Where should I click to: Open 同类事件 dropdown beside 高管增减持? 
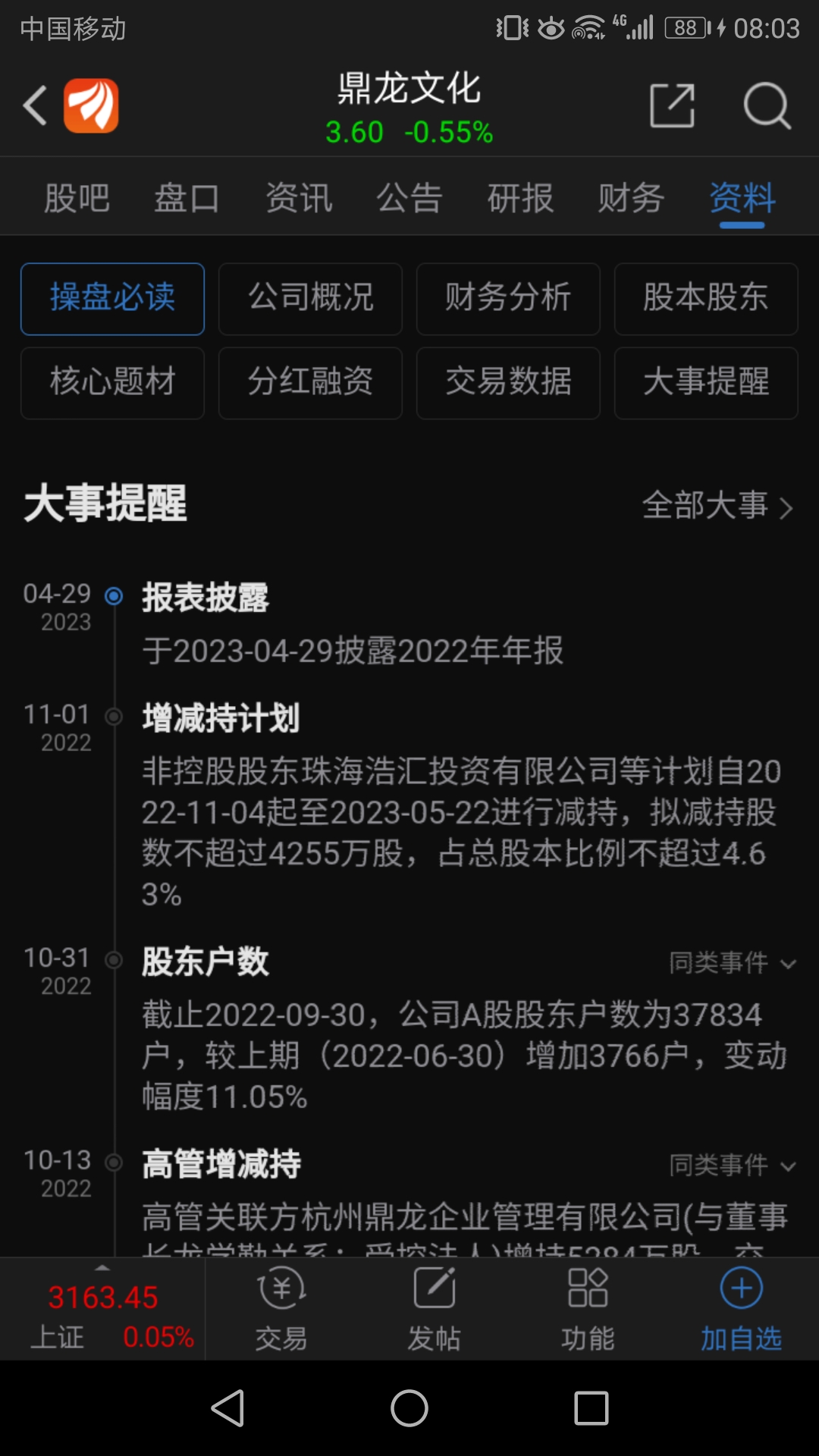730,1166
